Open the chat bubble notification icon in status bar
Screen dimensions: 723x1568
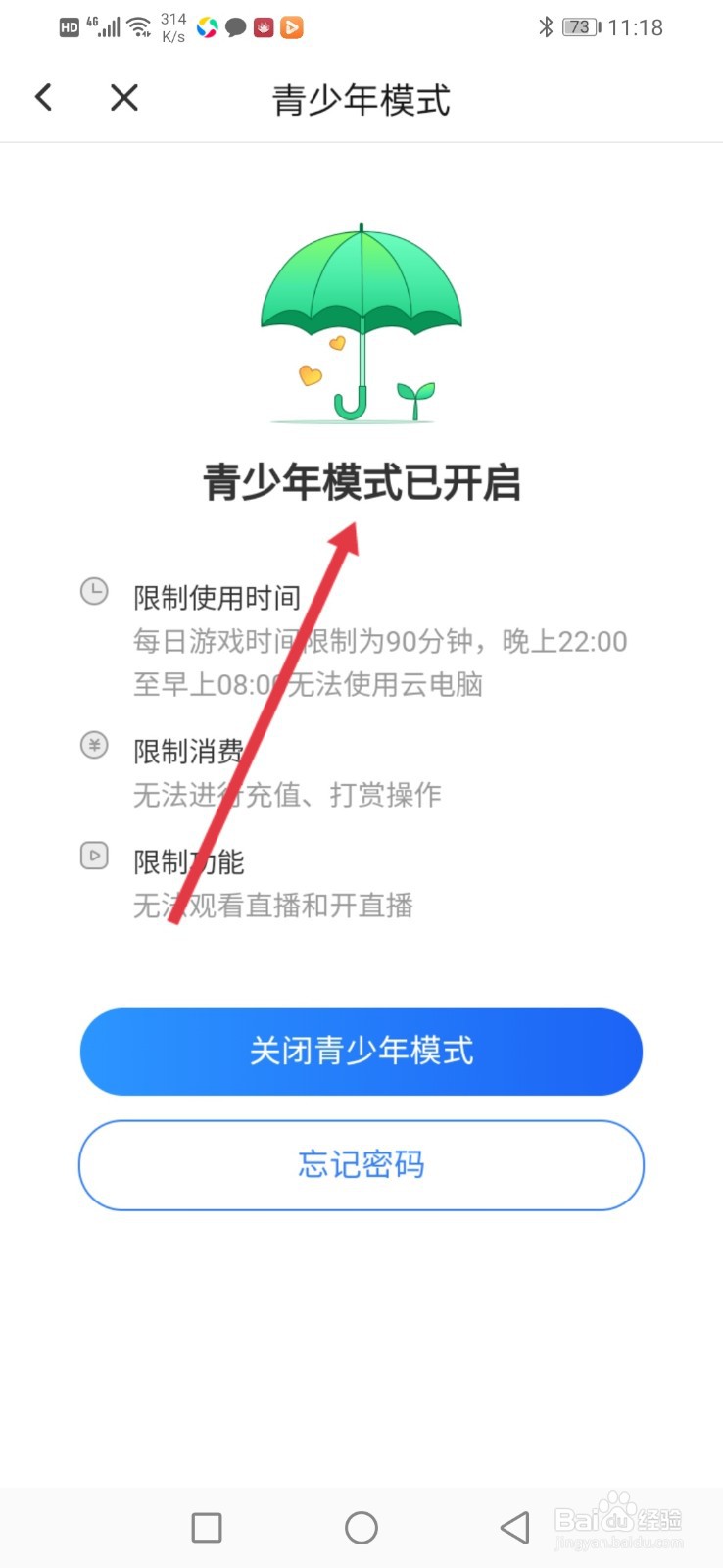tap(235, 26)
